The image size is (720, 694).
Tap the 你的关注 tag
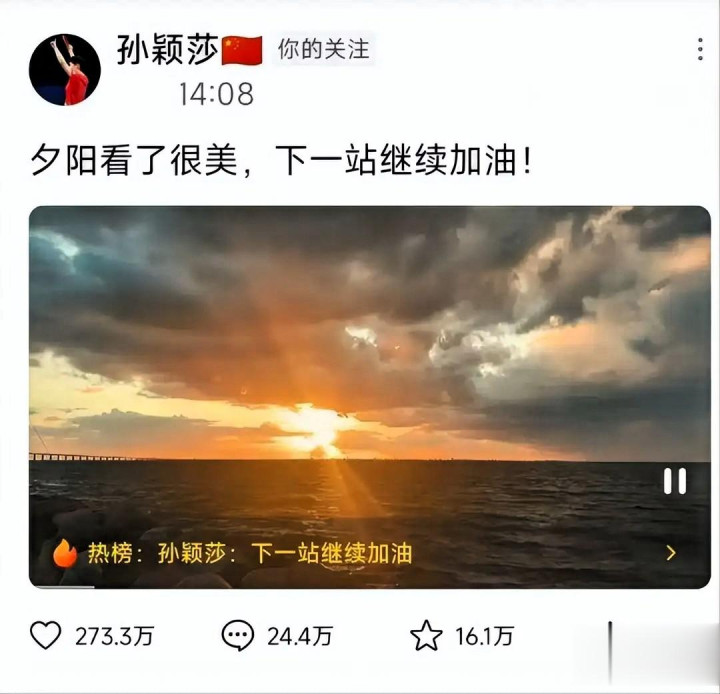(x=323, y=49)
